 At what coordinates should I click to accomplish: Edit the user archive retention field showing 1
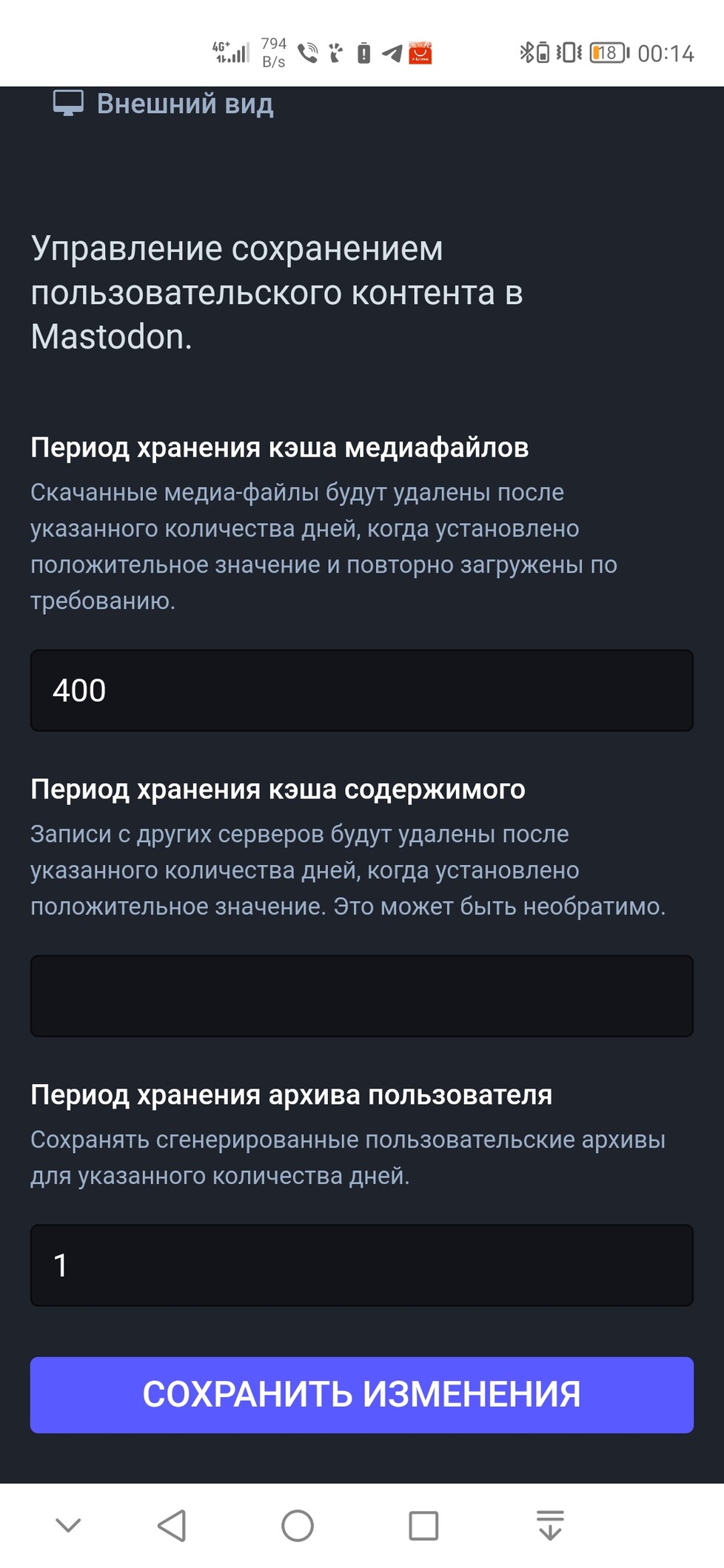pos(362,1265)
